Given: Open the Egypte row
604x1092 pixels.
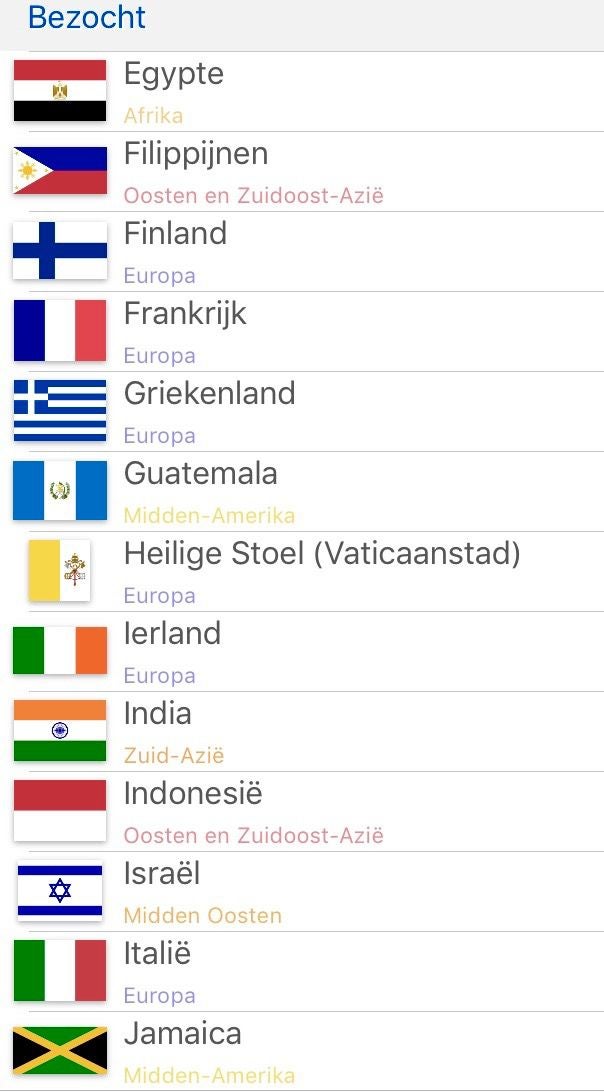Looking at the screenshot, I should pyautogui.click(x=302, y=91).
